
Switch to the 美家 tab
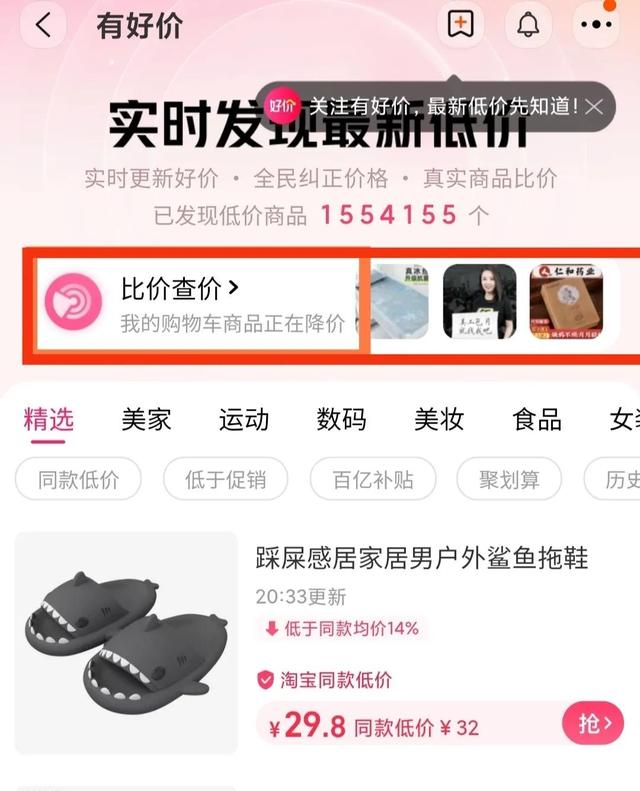[x=146, y=420]
